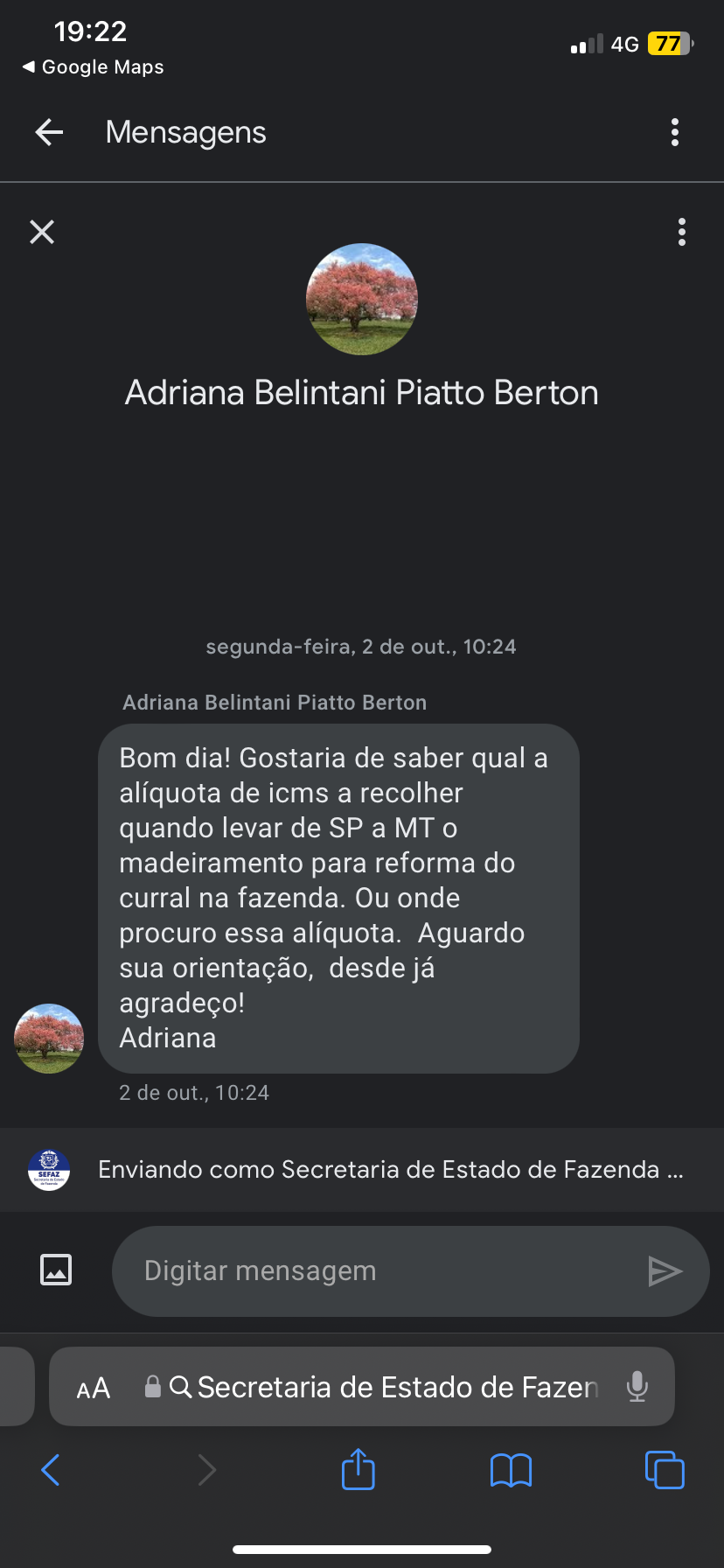Open conversation options menu
Viewport: 724px width, 1568px height.
(x=681, y=232)
